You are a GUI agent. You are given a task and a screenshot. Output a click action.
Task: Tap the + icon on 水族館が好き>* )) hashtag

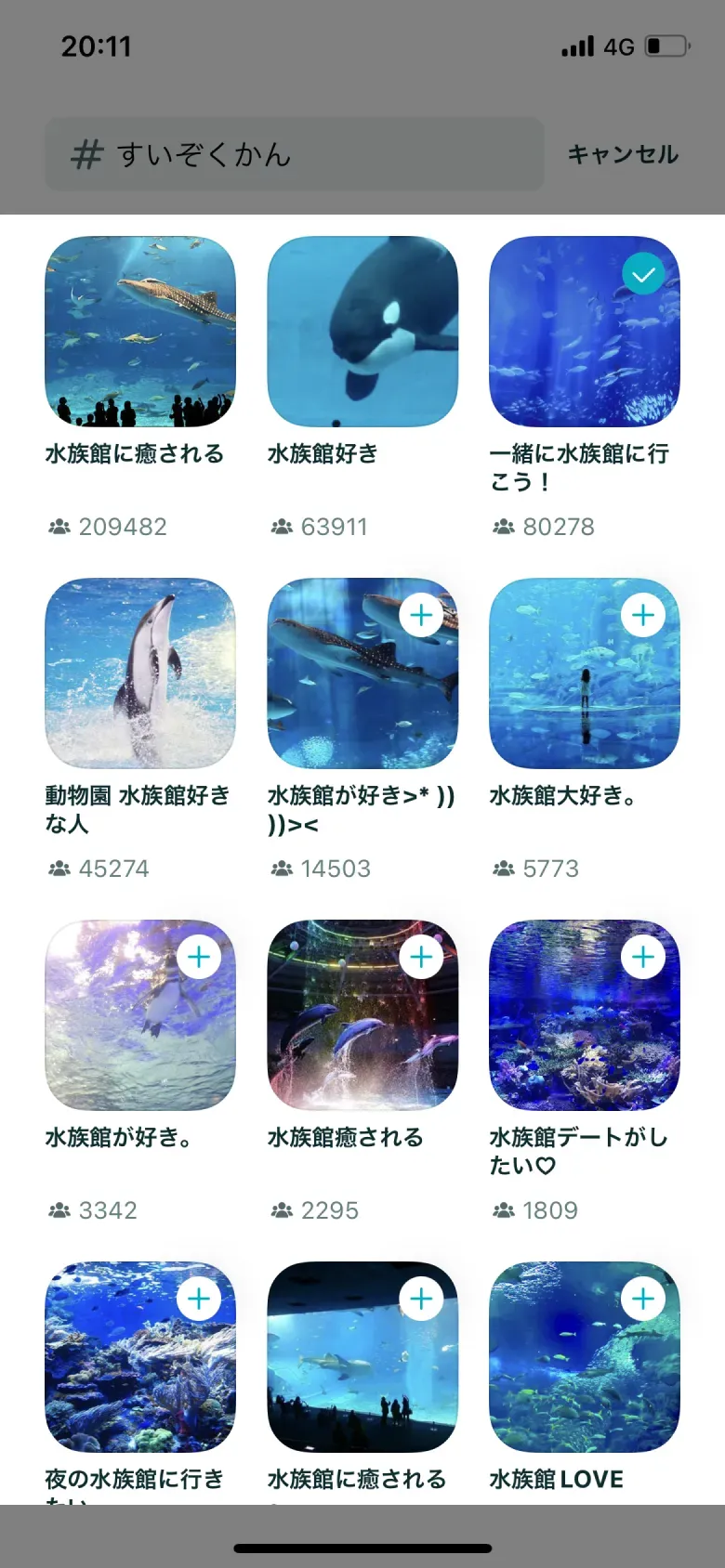point(421,614)
